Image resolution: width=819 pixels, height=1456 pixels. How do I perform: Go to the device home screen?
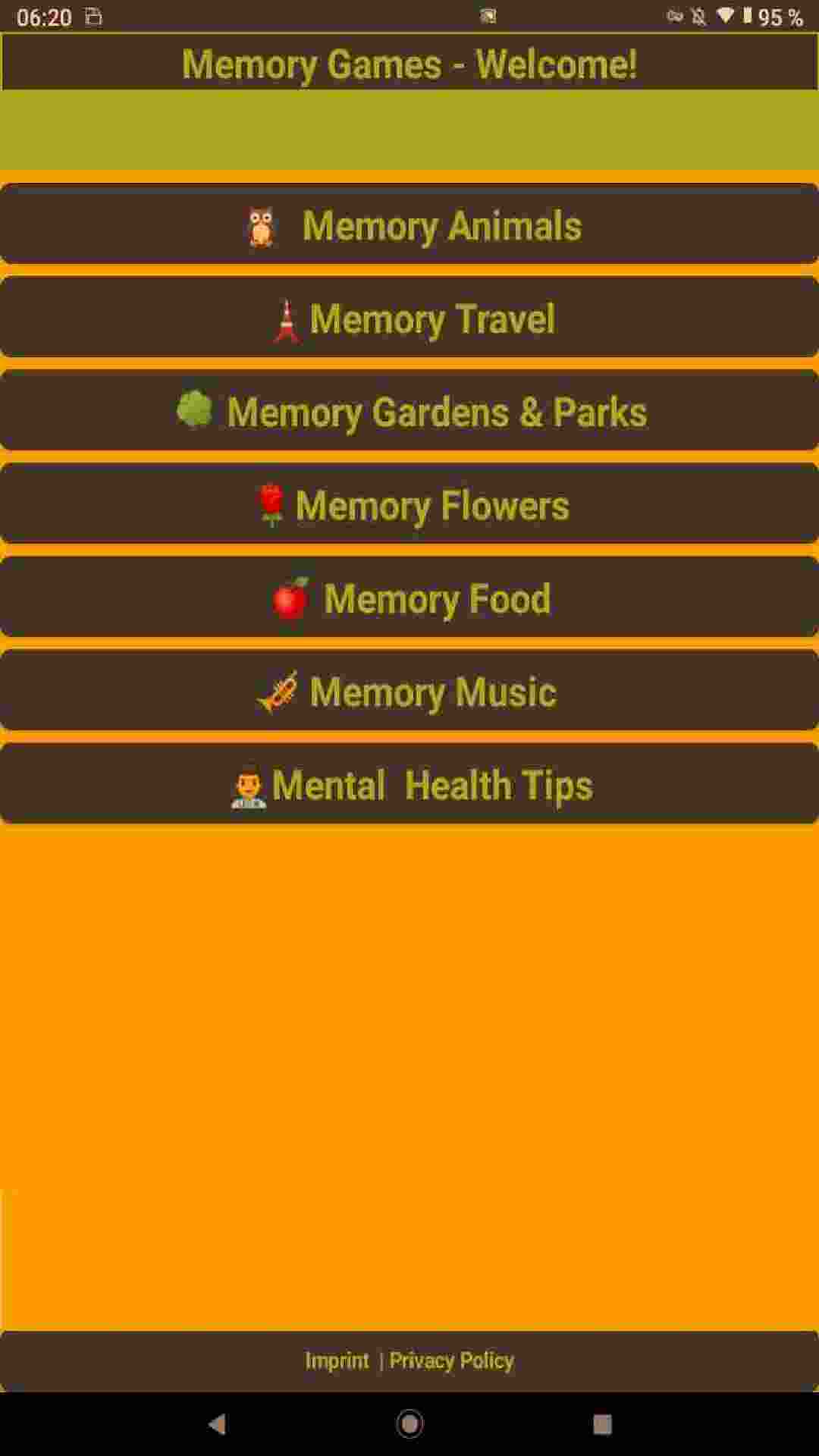tap(409, 1424)
